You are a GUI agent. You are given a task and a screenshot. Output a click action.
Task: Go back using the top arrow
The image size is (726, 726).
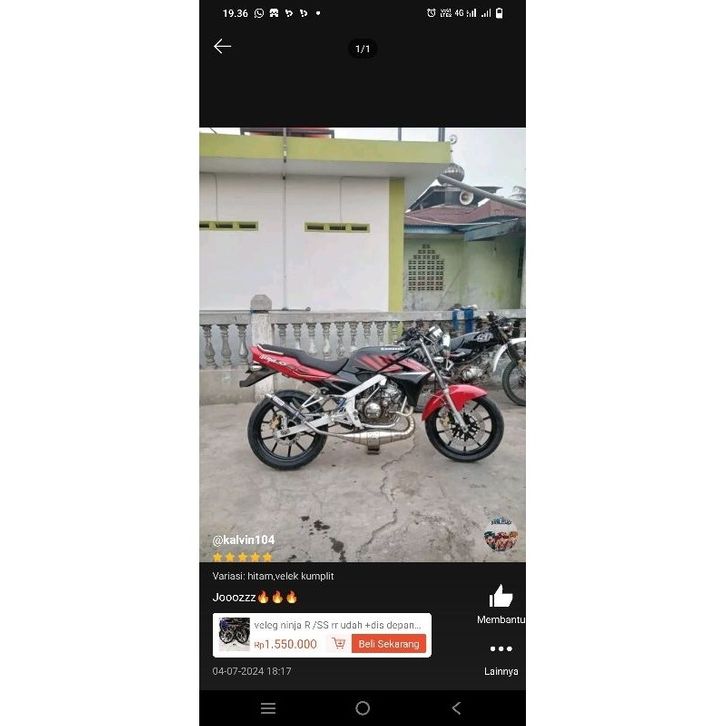coord(222,46)
